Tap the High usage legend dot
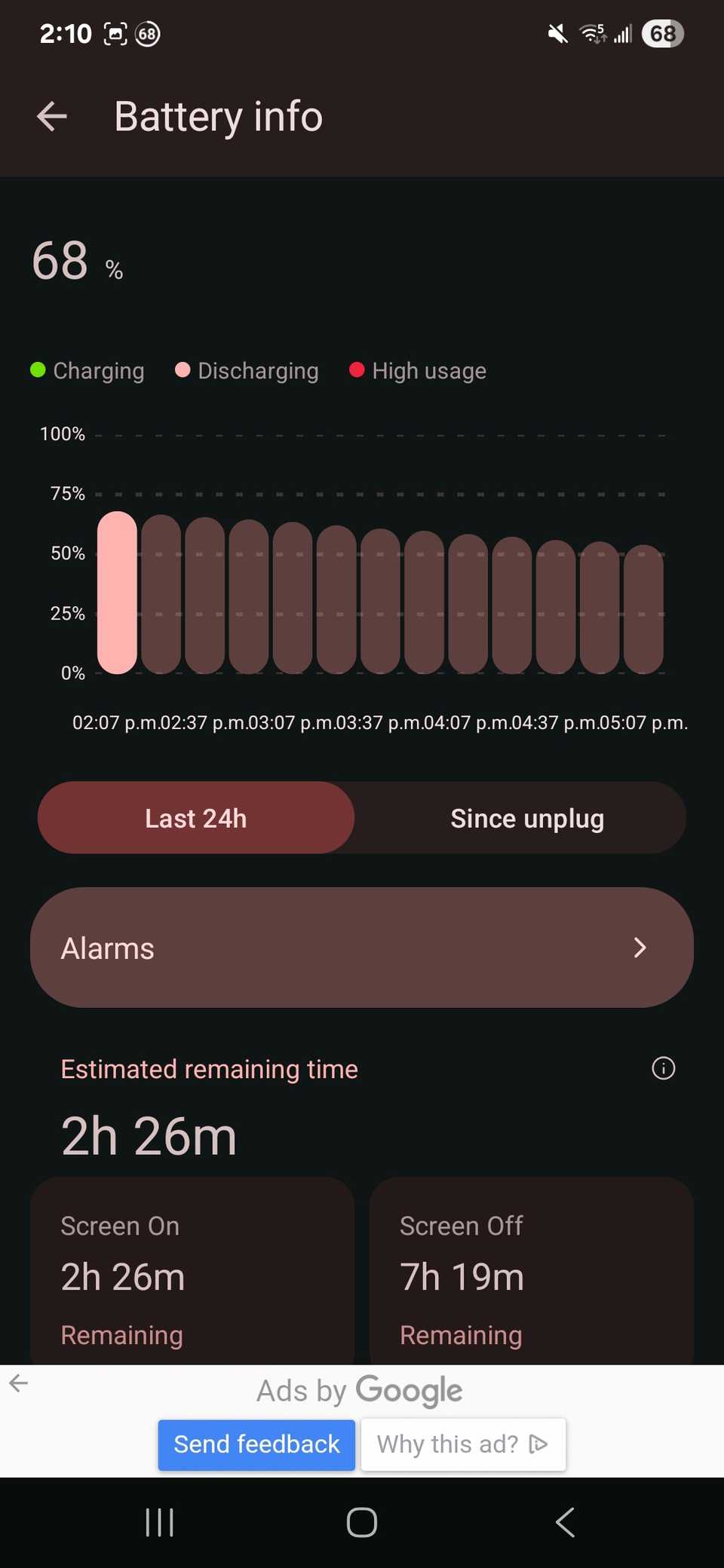Viewport: 724px width, 1568px height. click(357, 370)
